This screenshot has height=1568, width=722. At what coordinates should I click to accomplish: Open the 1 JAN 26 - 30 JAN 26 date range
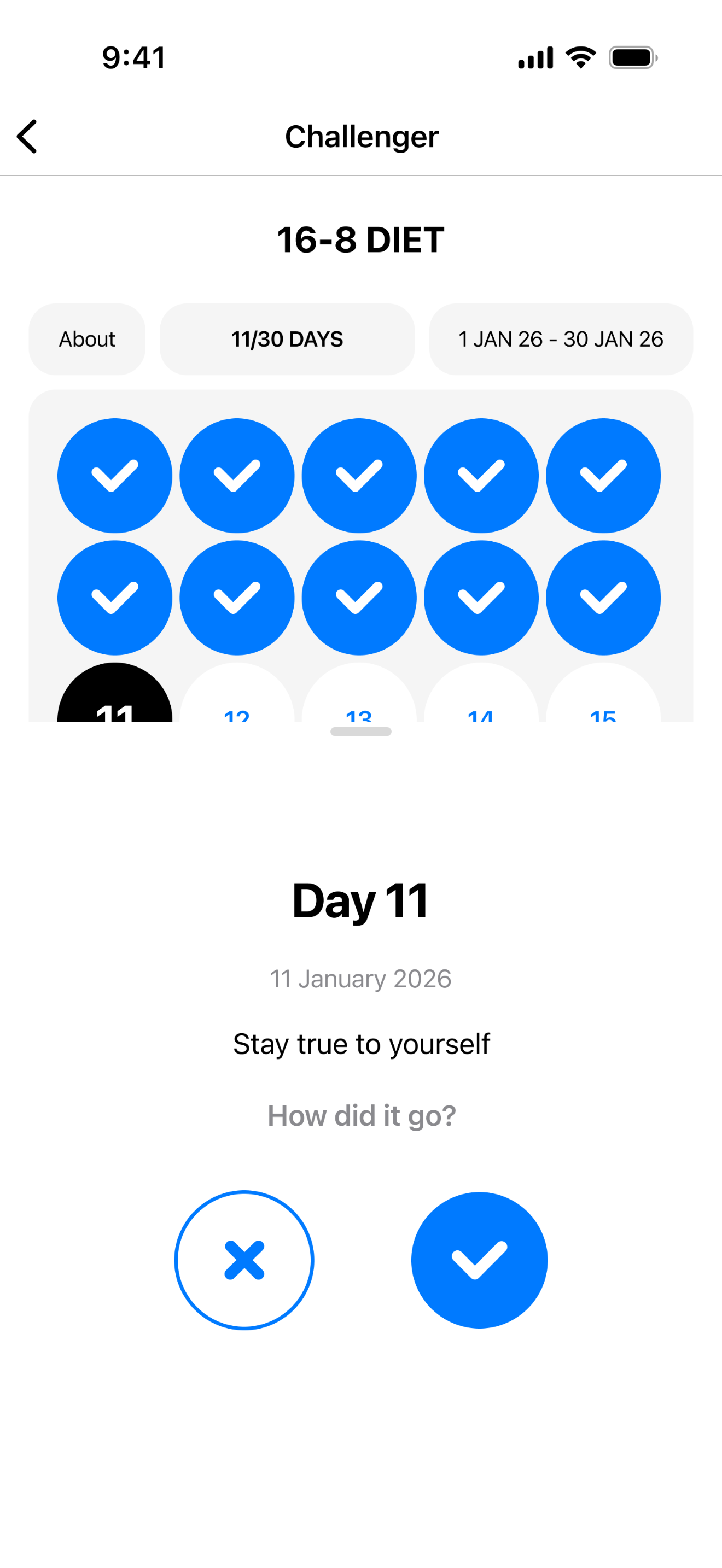point(560,339)
